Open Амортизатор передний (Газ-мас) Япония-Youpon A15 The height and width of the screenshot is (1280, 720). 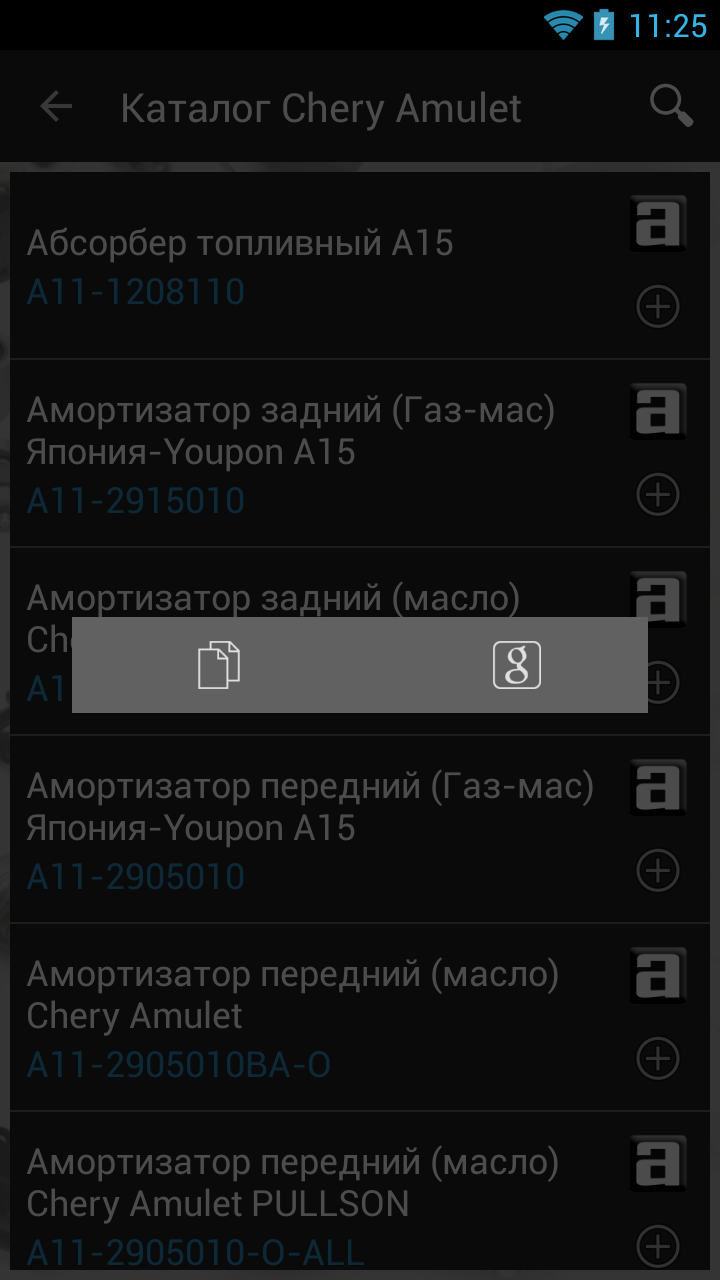point(300,829)
